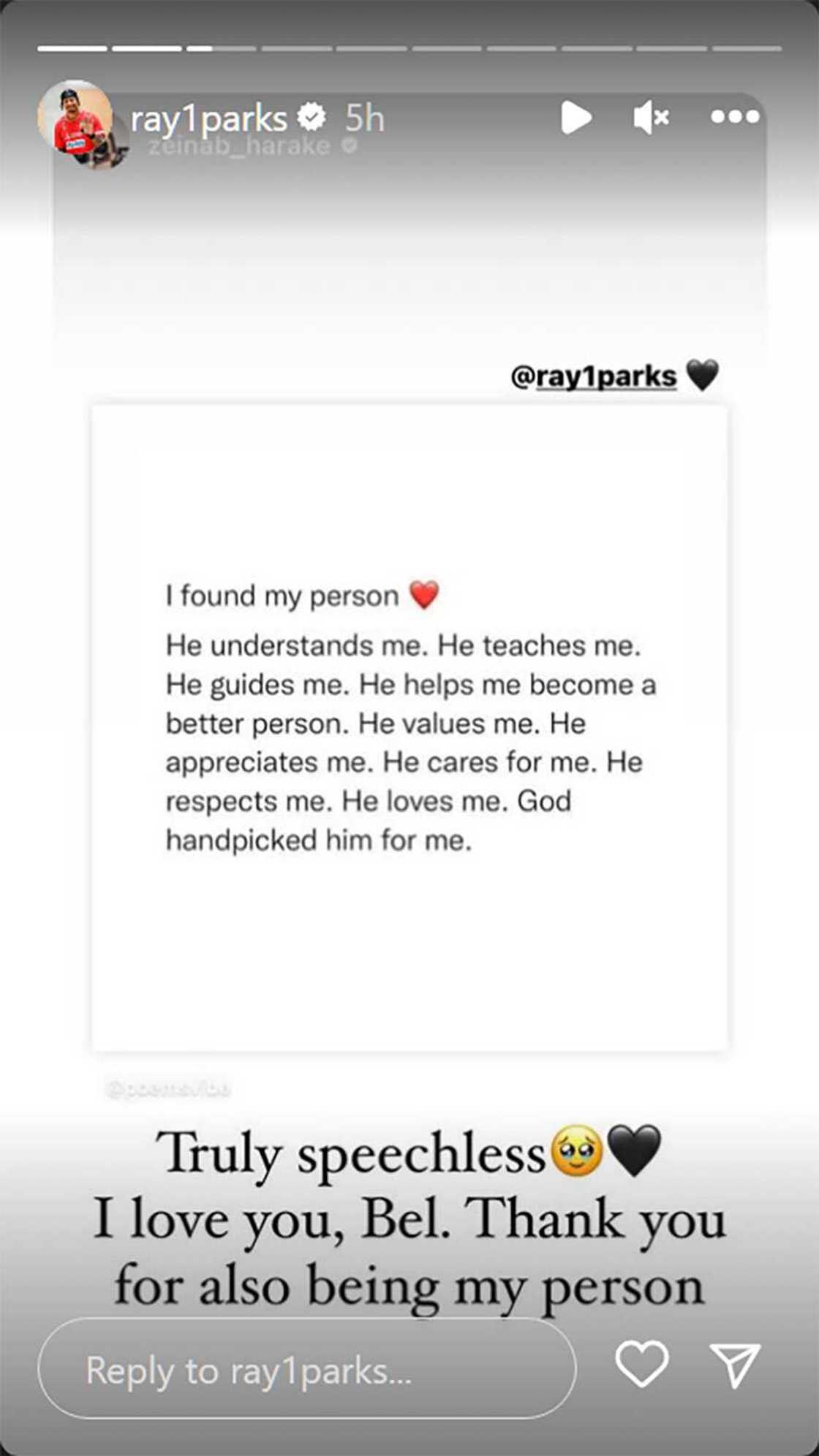
Task: Open the ray1parks profile from the header
Action: click(x=208, y=117)
